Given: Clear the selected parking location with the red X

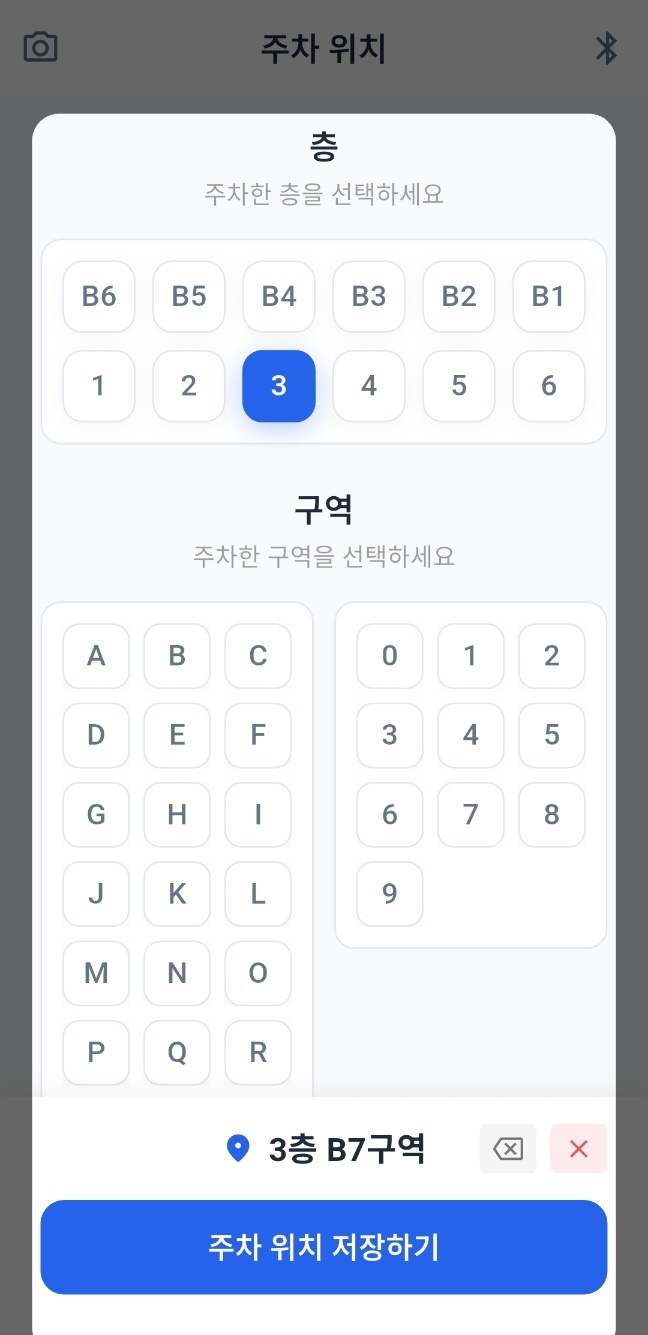Looking at the screenshot, I should click(578, 1148).
